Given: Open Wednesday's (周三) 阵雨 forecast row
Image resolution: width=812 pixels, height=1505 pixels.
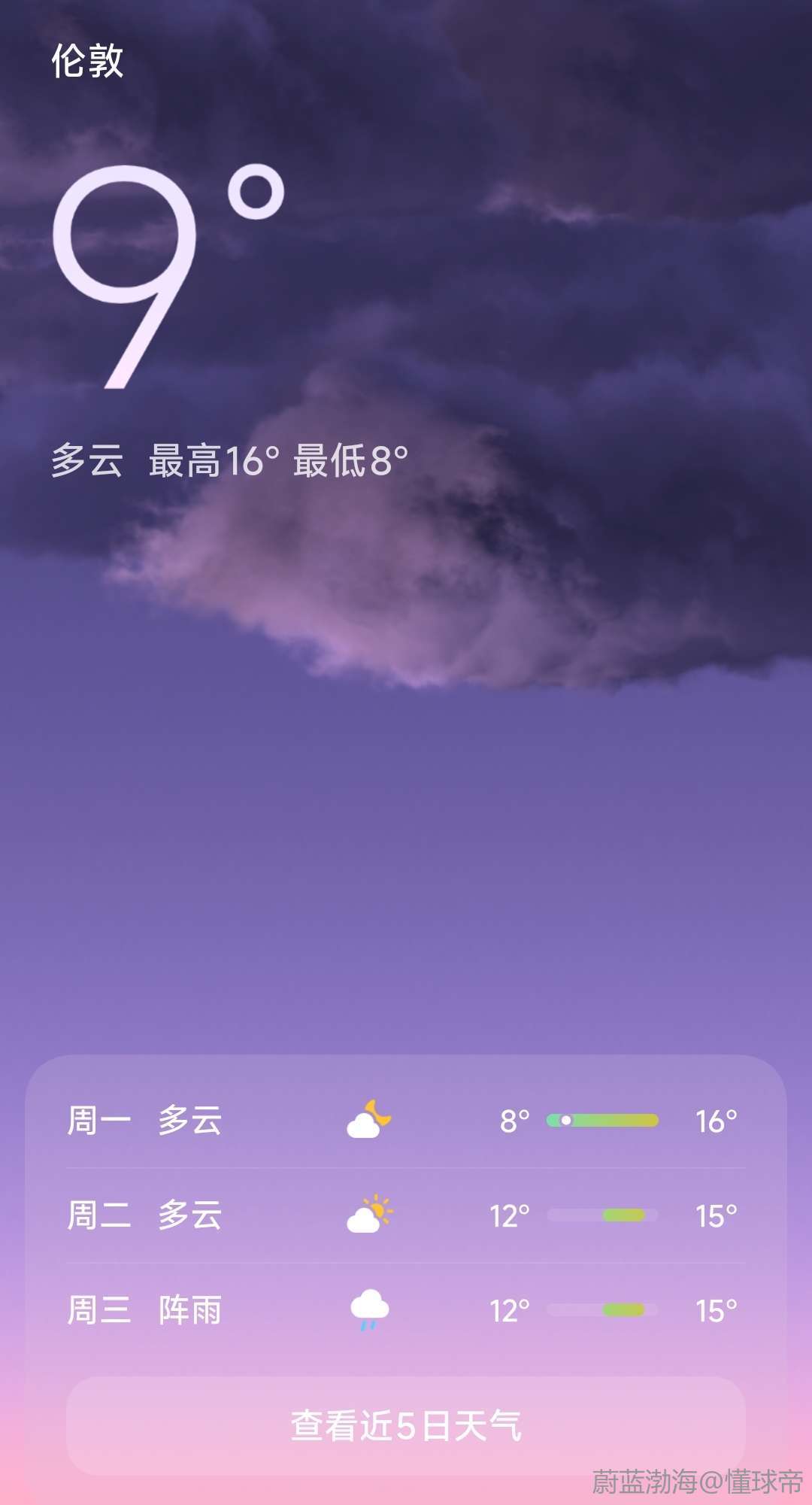Looking at the screenshot, I should [x=406, y=1310].
